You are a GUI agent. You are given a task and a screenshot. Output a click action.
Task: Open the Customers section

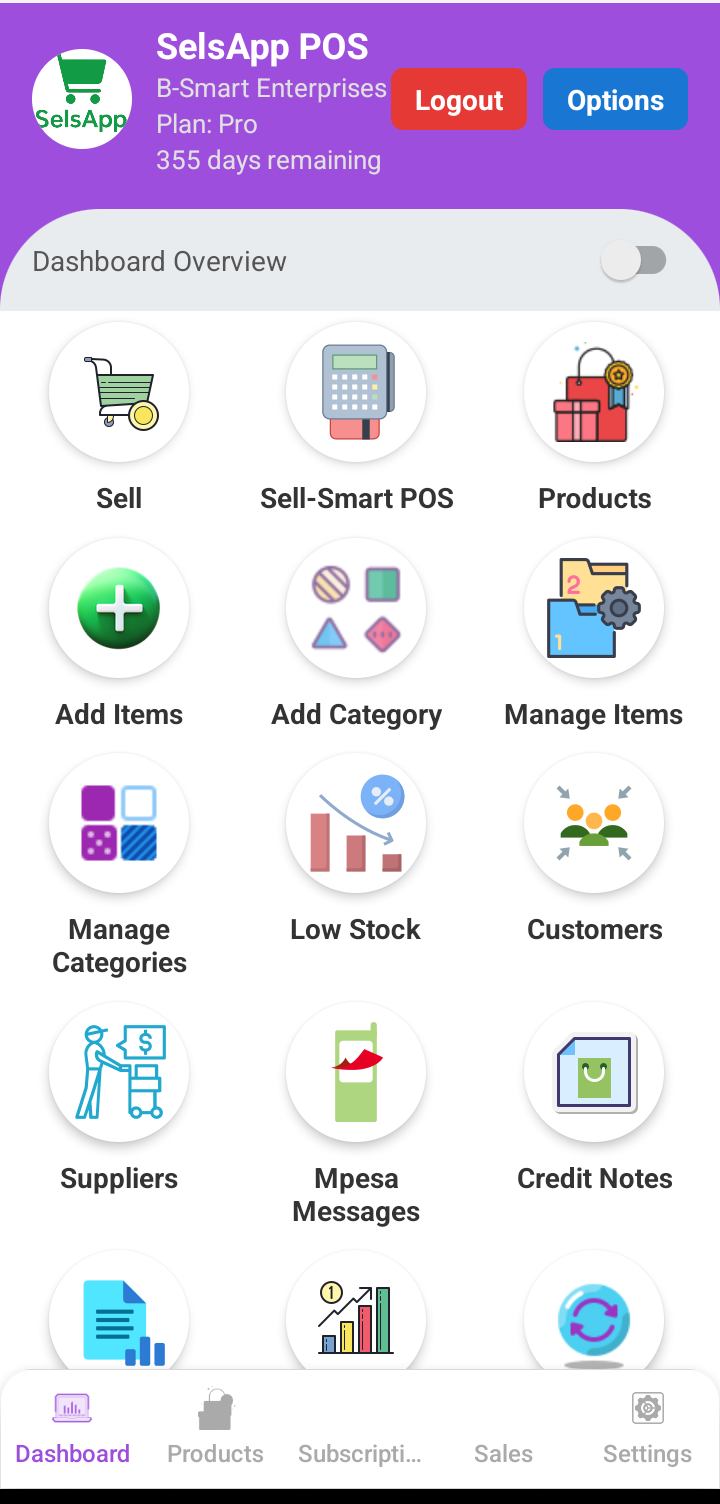[594, 824]
